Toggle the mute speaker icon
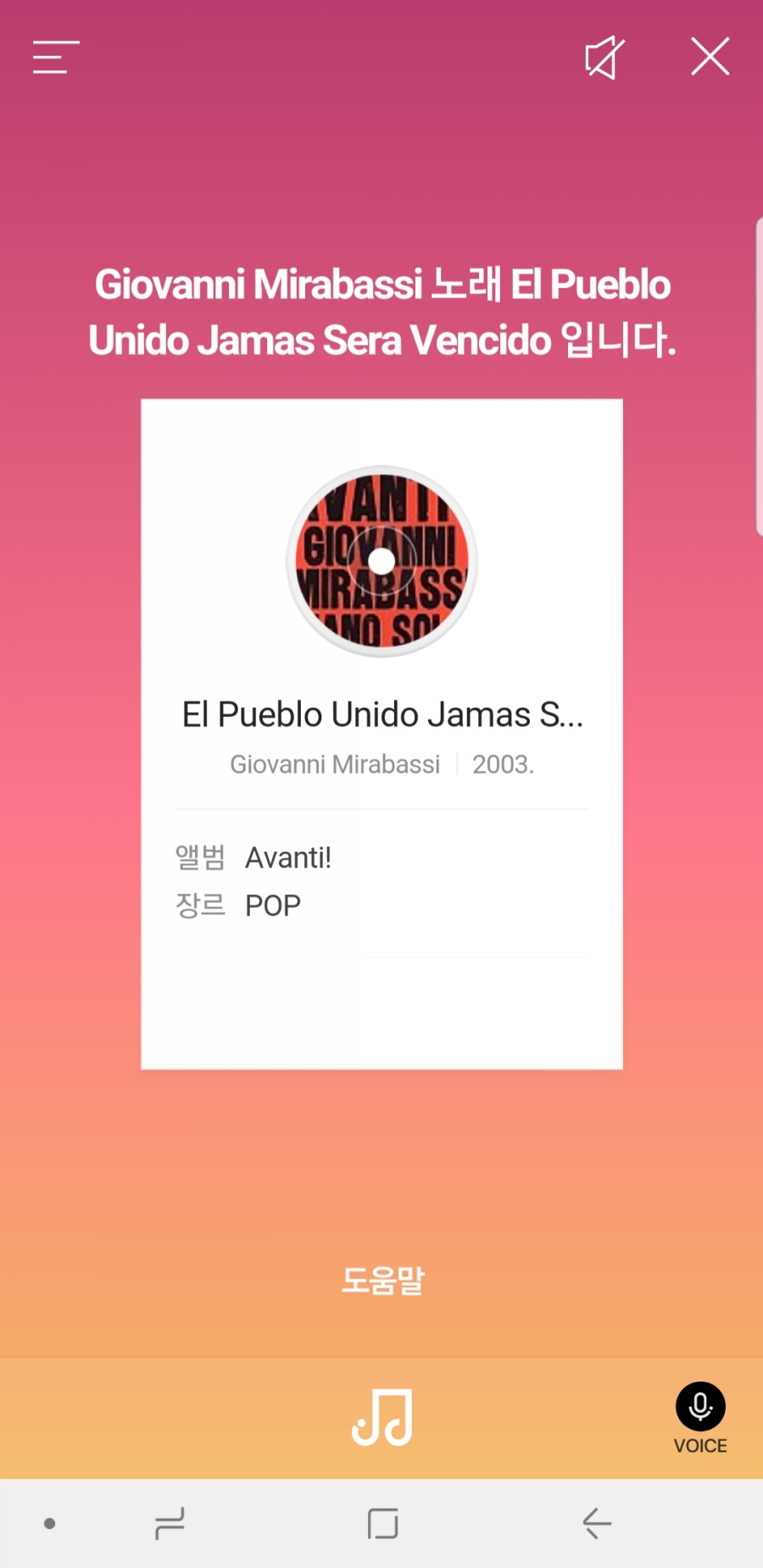 (x=604, y=58)
